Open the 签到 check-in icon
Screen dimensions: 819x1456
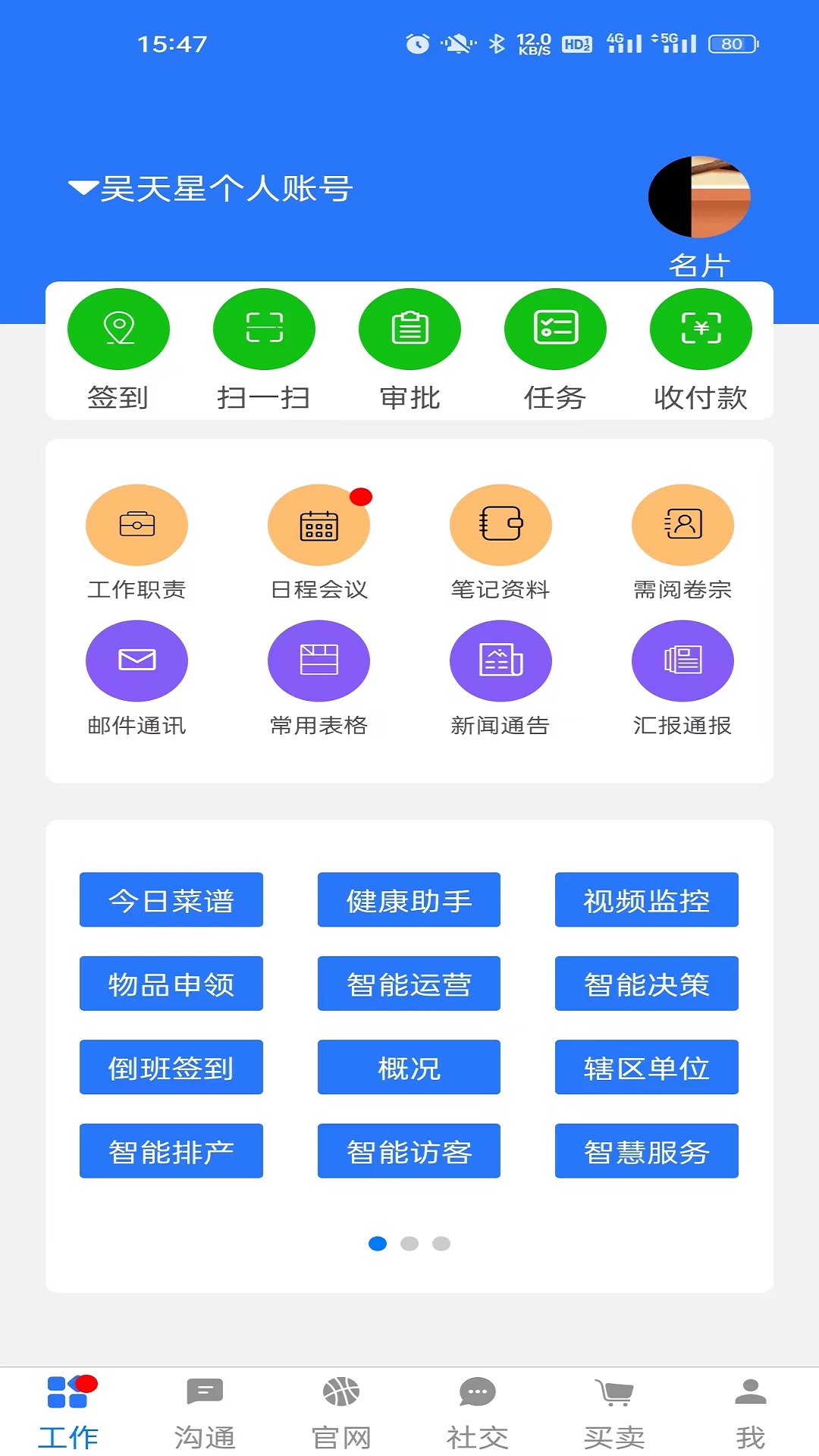118,329
